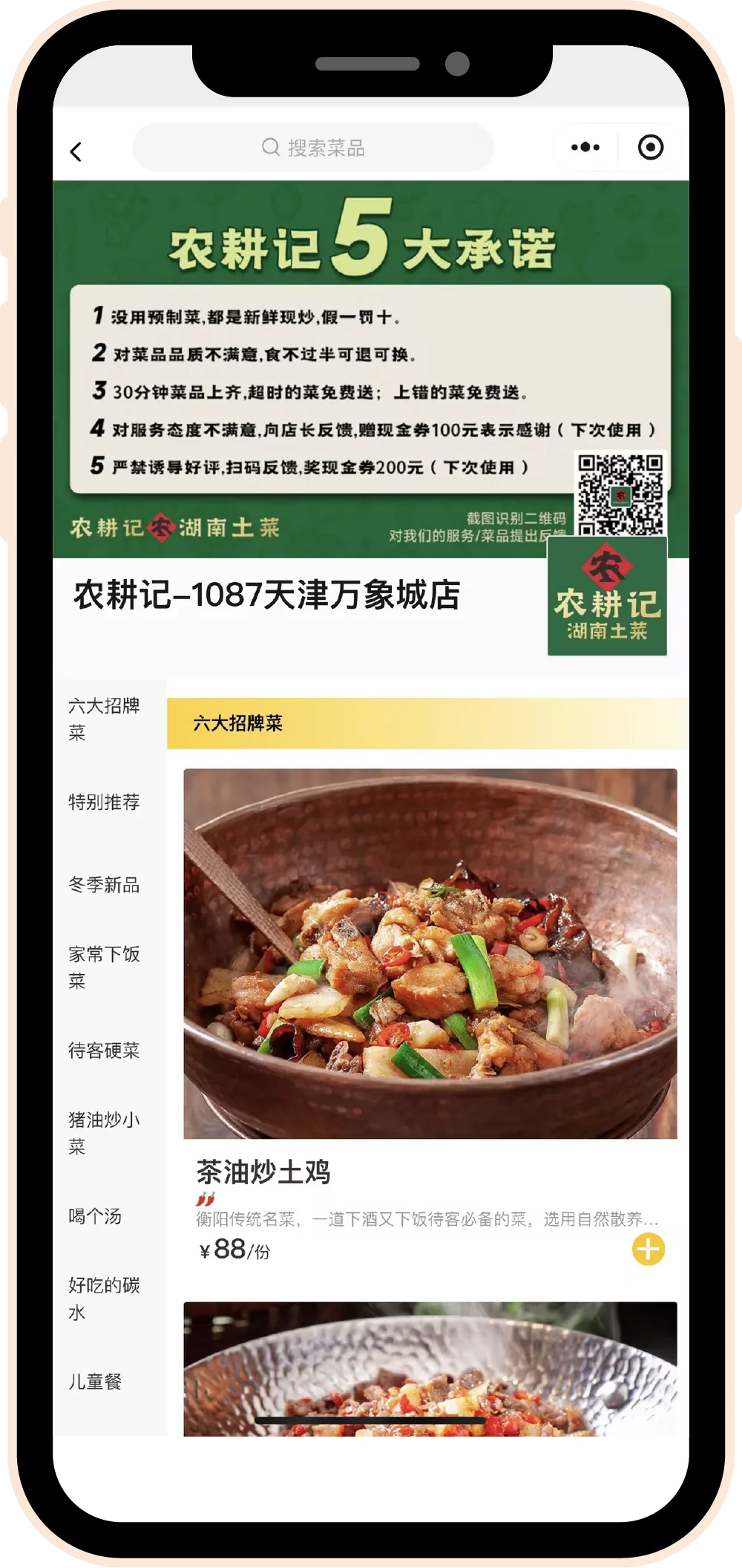742x1568 pixels.
Task: Switch to the 冬季新品 category
Action: 104,885
